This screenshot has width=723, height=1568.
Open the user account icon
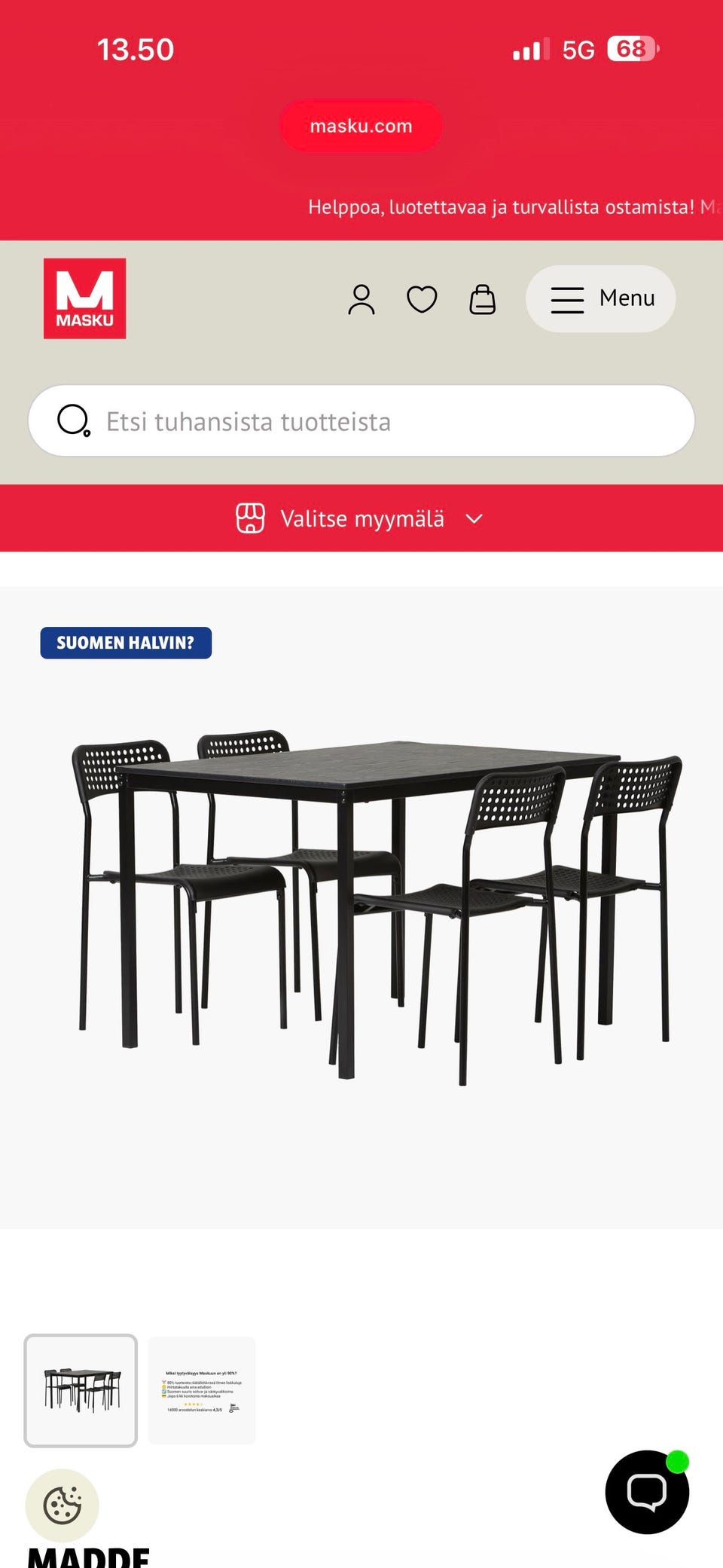362,298
